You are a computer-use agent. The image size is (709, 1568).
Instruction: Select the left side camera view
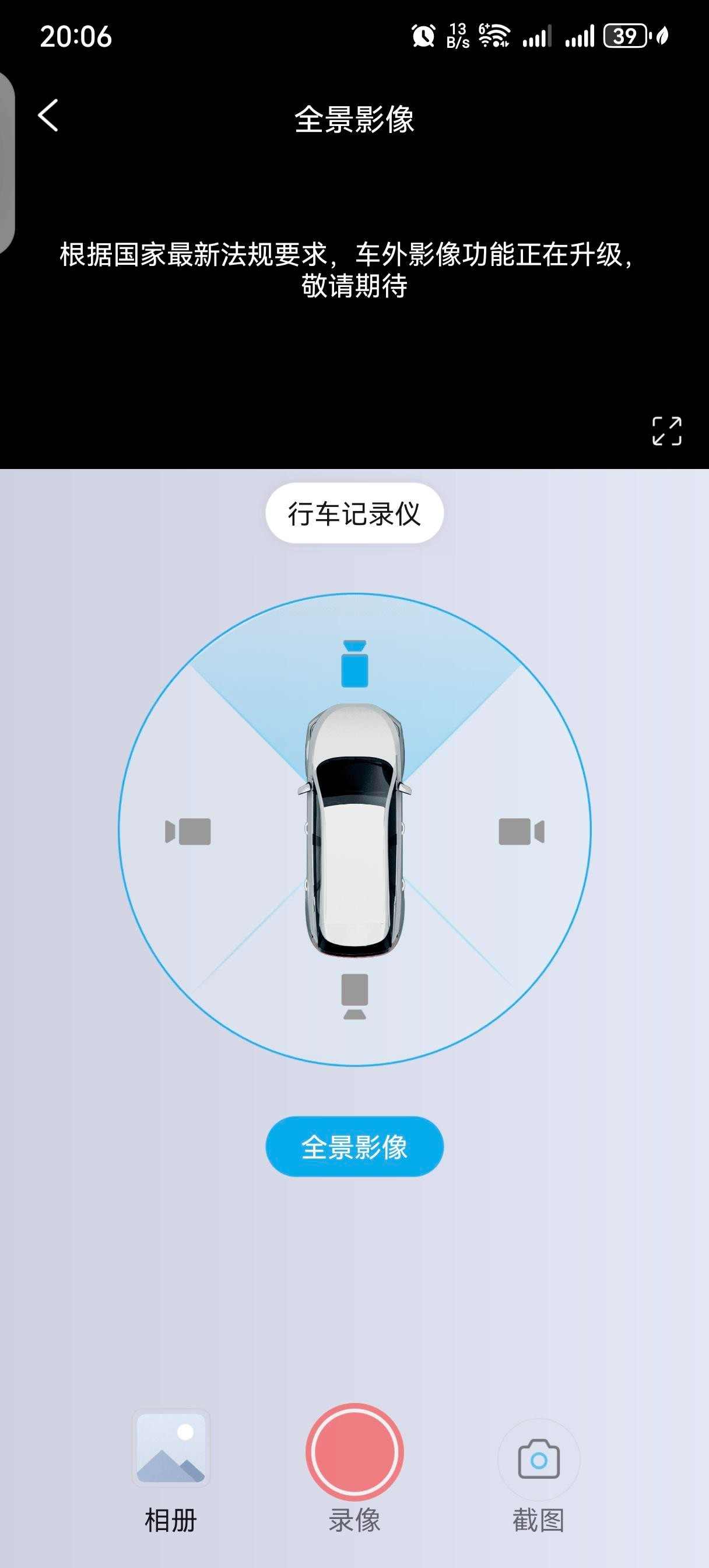(188, 831)
